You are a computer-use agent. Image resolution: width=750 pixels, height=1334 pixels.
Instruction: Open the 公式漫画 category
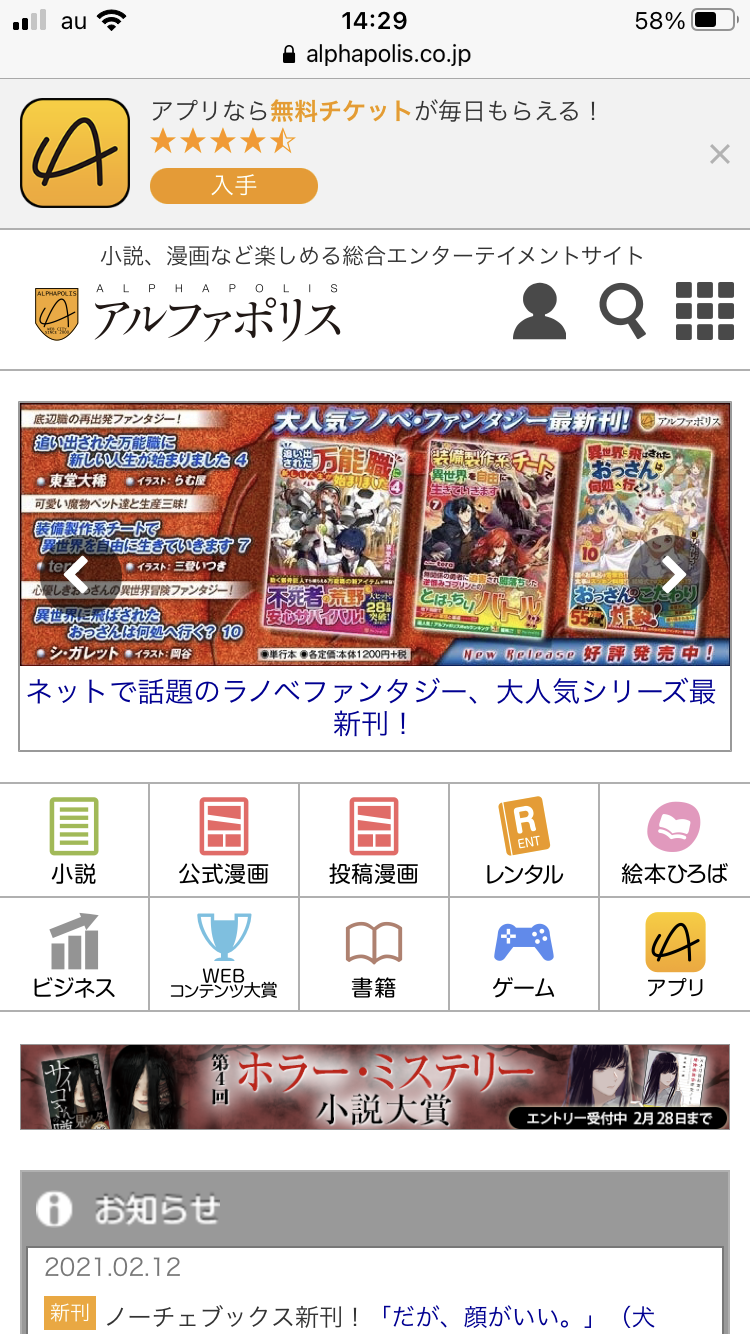tap(224, 841)
